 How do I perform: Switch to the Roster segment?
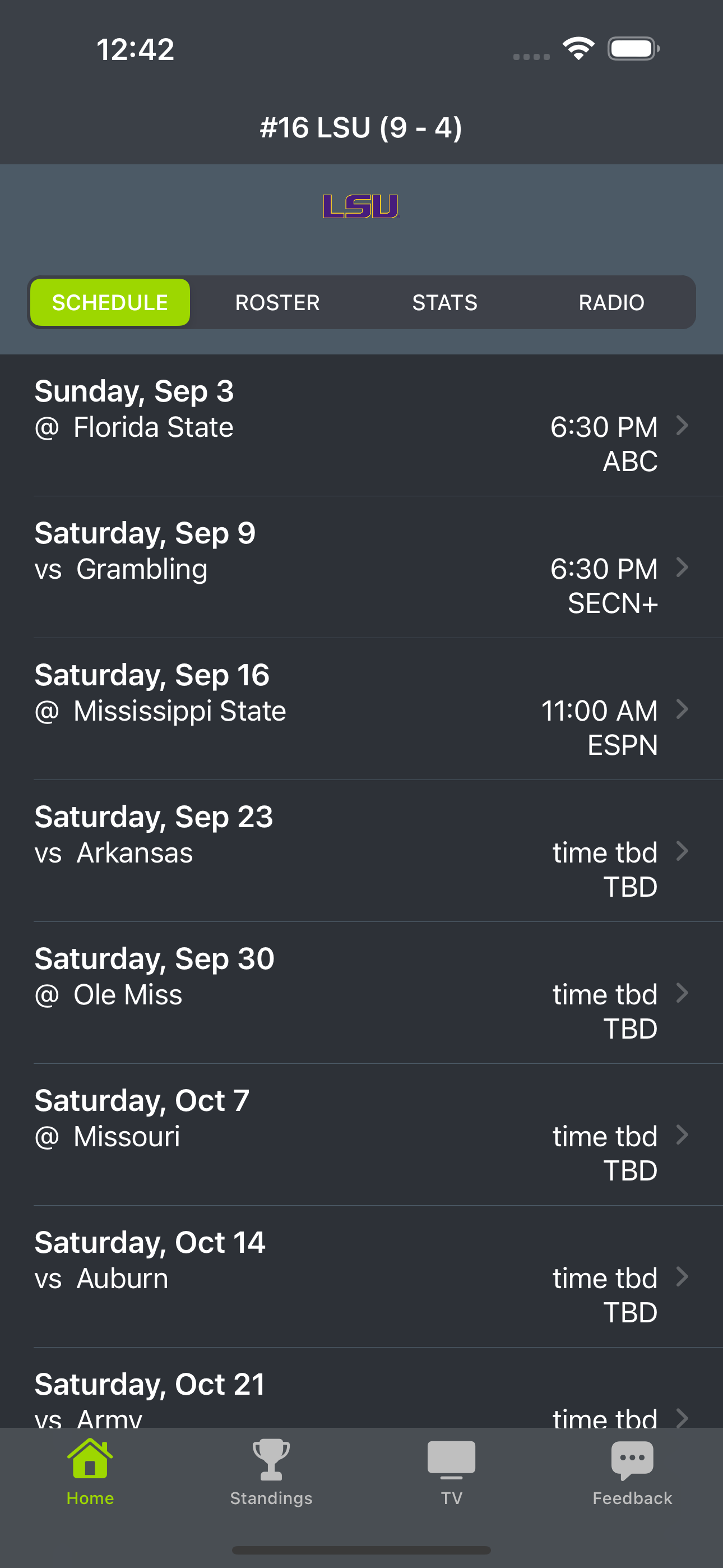277,302
